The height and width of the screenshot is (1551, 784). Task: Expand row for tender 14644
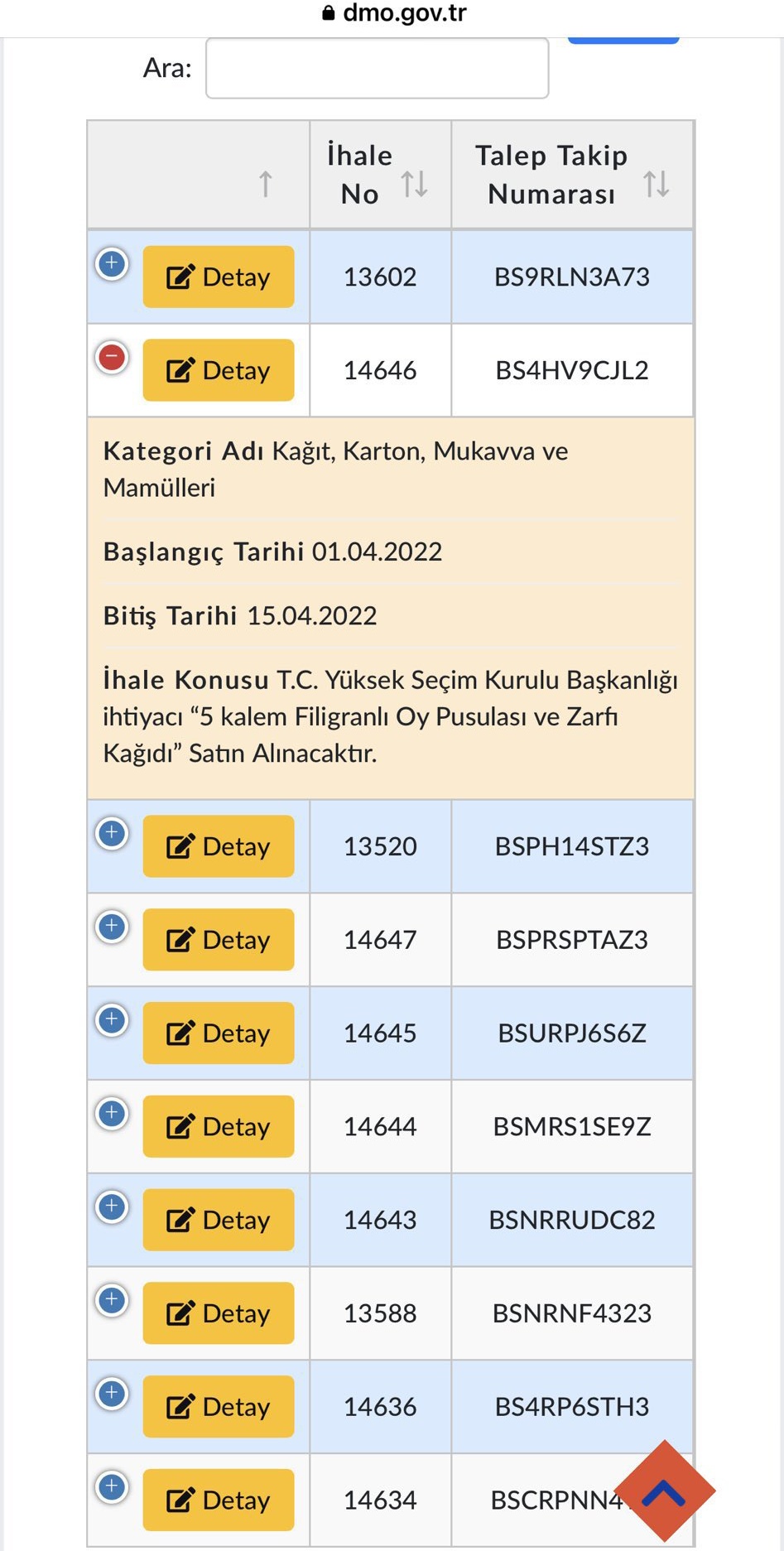click(x=112, y=1114)
